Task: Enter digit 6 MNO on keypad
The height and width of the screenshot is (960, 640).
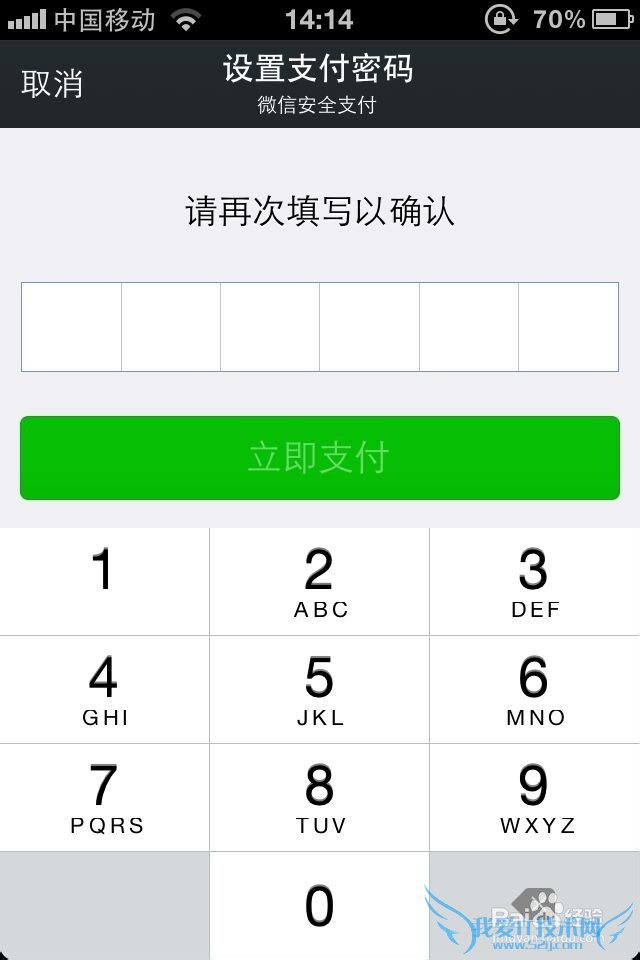Action: click(x=535, y=689)
